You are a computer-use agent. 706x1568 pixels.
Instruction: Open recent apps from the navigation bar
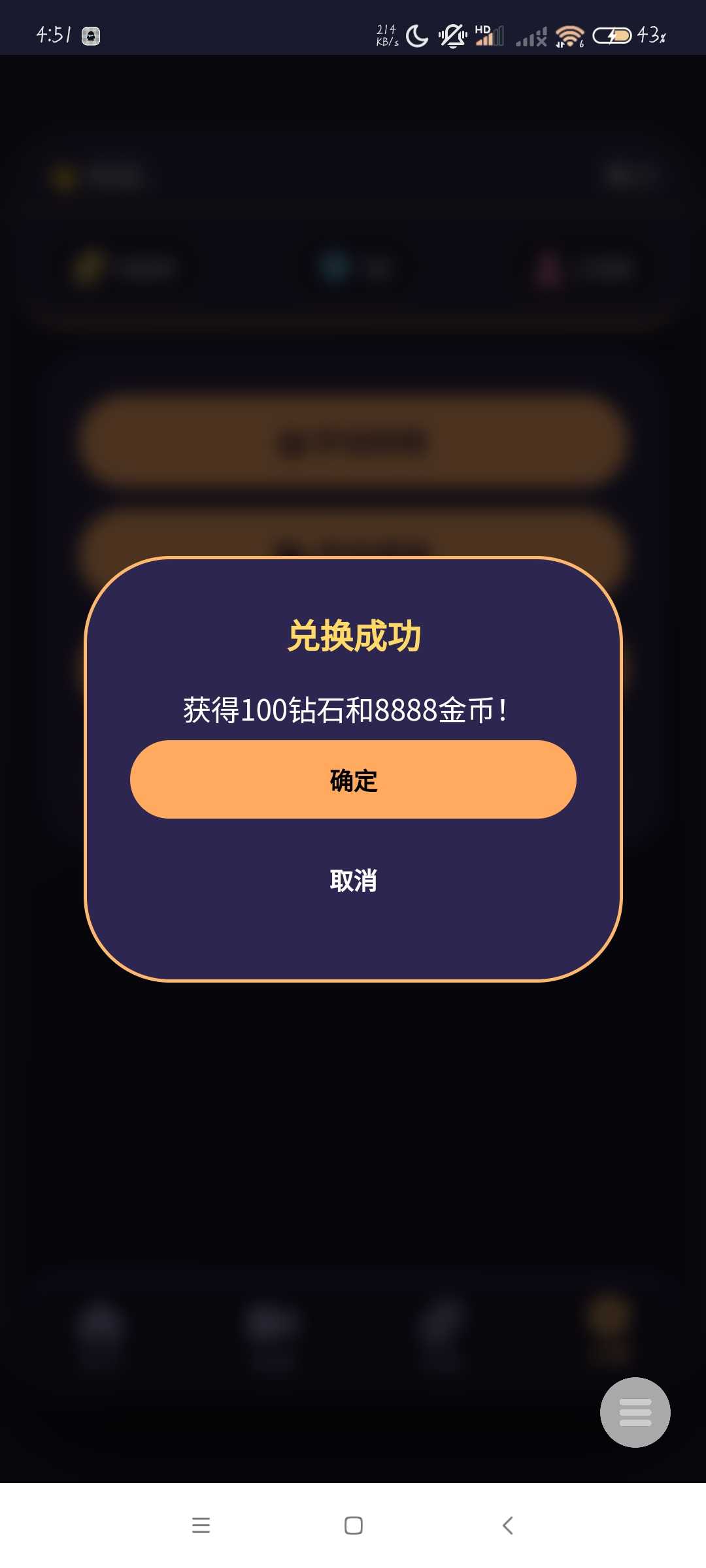[x=201, y=1526]
